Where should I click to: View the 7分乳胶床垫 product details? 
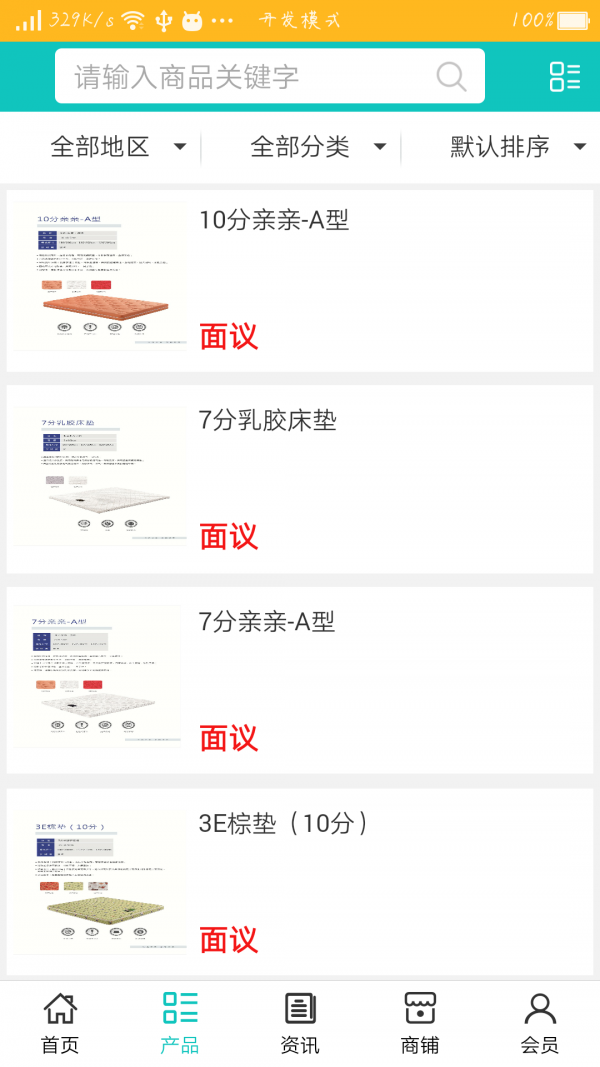300,480
